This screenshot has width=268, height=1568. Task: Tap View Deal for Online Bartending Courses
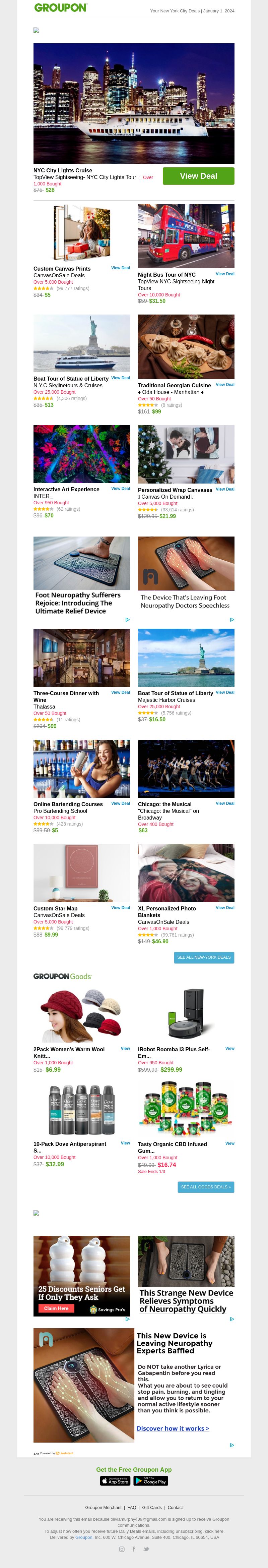pos(120,803)
